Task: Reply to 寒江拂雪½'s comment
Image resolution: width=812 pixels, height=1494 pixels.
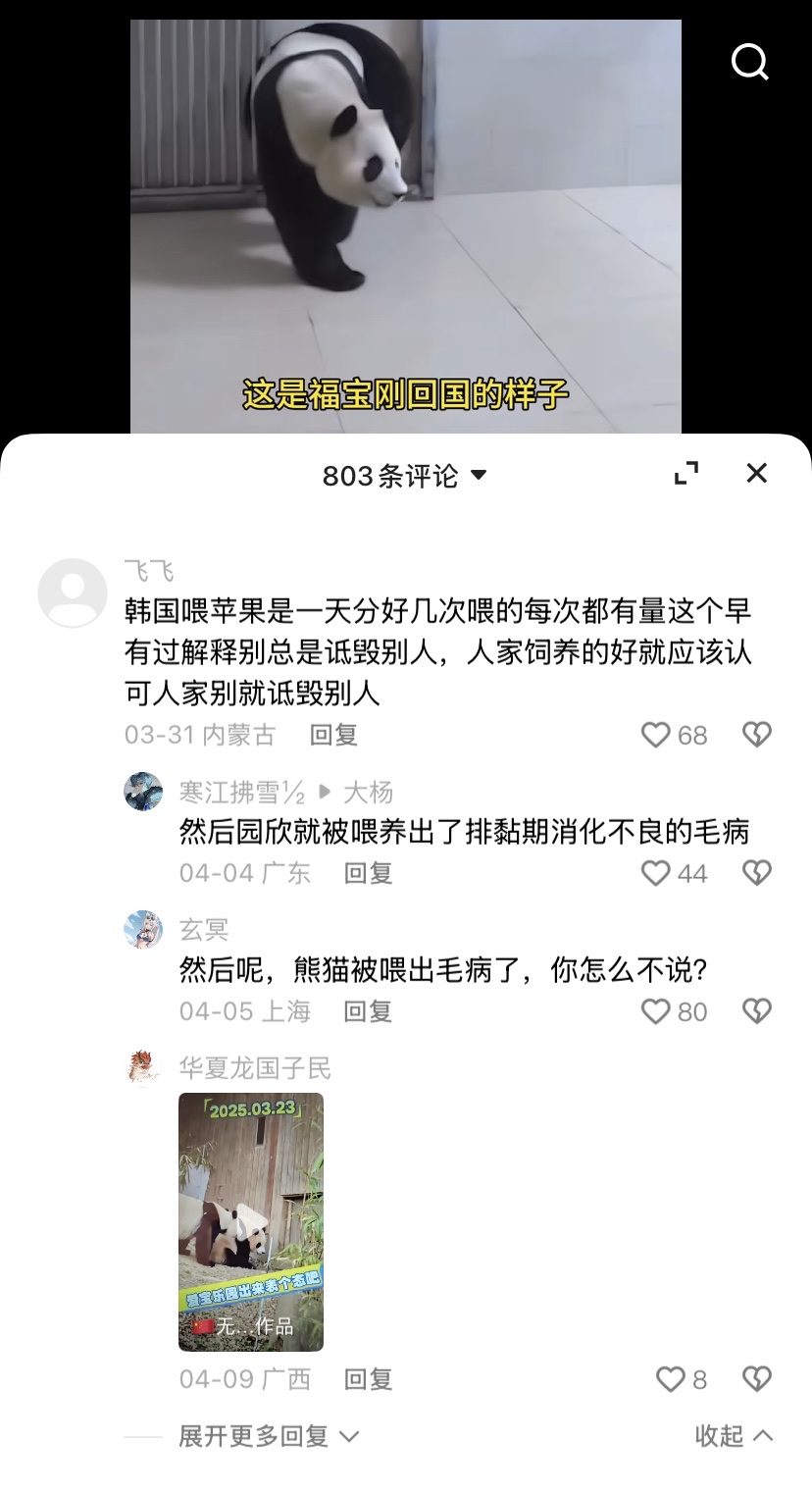Action: coord(368,873)
